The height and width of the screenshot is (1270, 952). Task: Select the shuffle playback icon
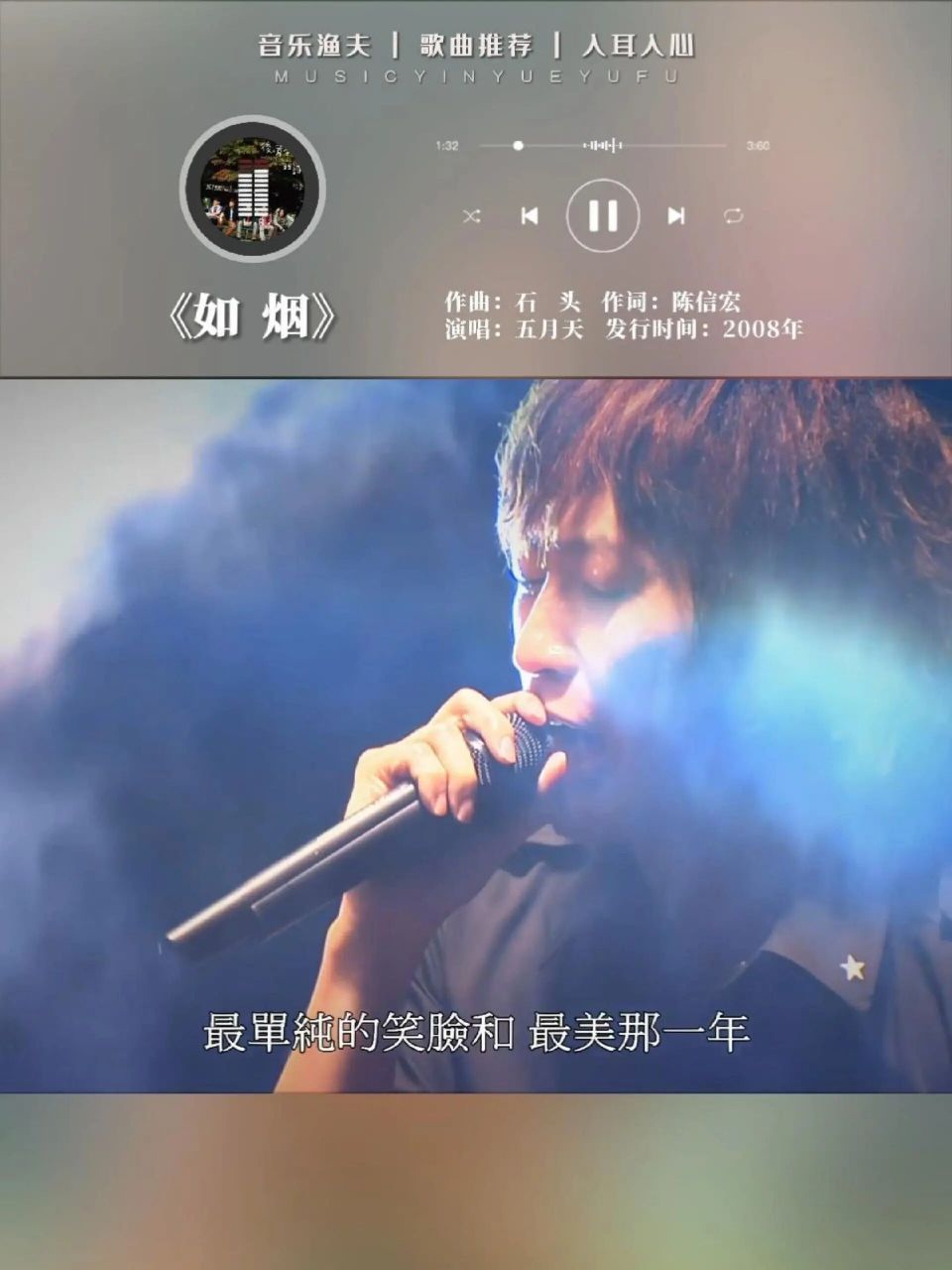(x=470, y=214)
